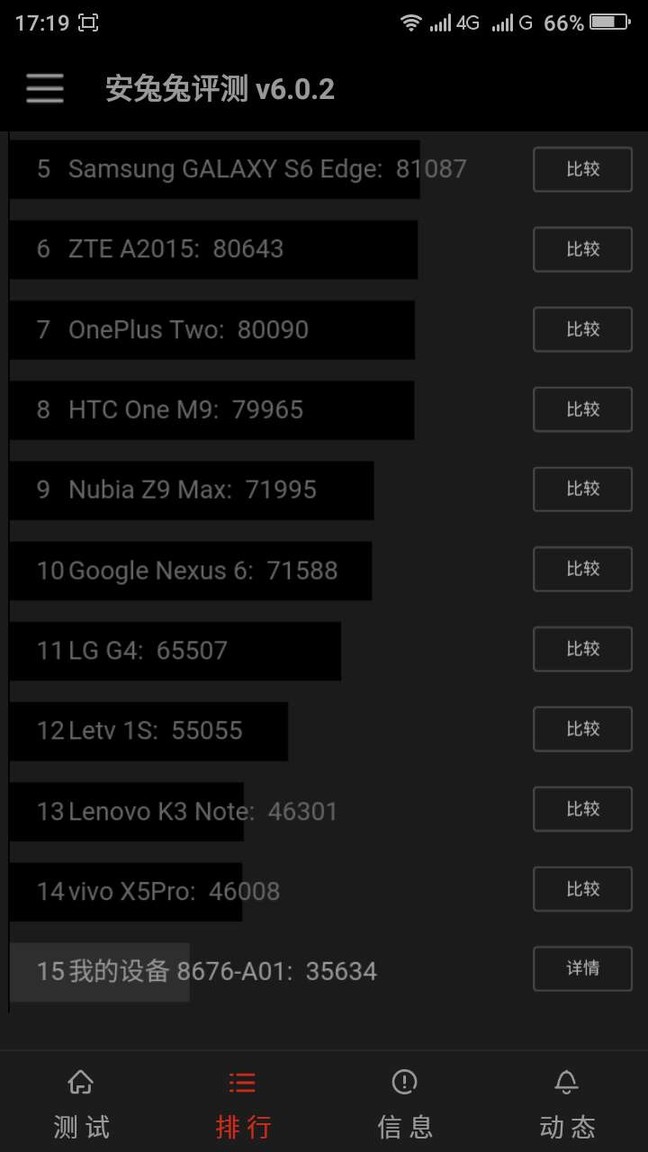This screenshot has height=1152, width=648.
Task: Select the 排行 ranking tab
Action: [x=243, y=1104]
